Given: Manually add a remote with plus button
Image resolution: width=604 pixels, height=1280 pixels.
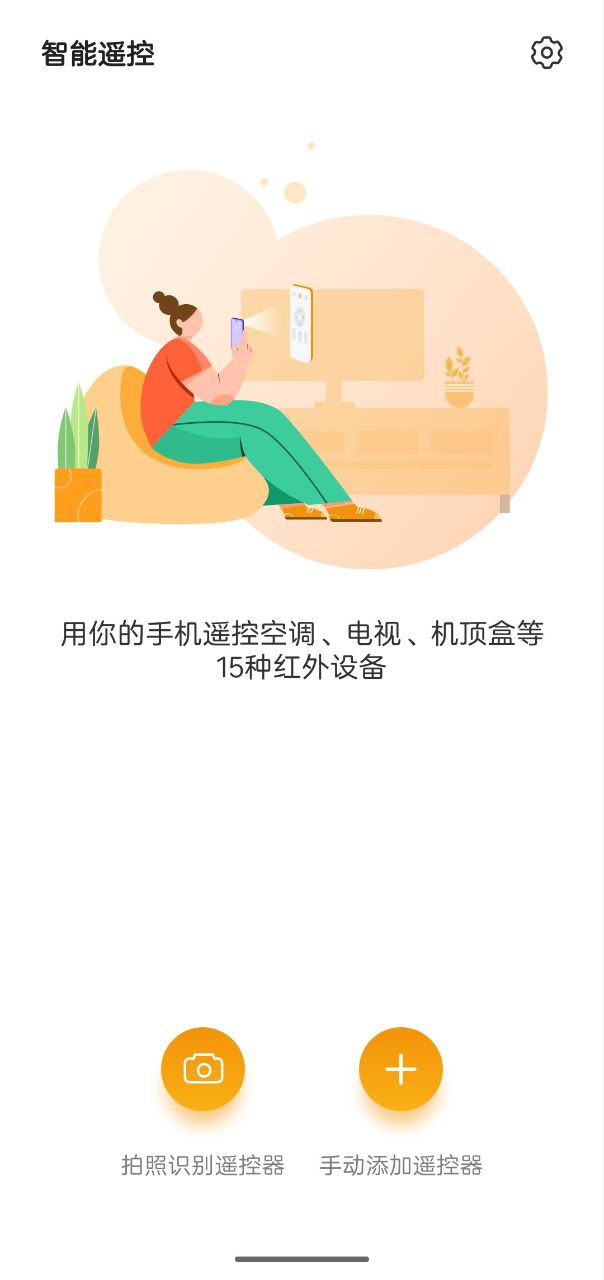Looking at the screenshot, I should [401, 1069].
